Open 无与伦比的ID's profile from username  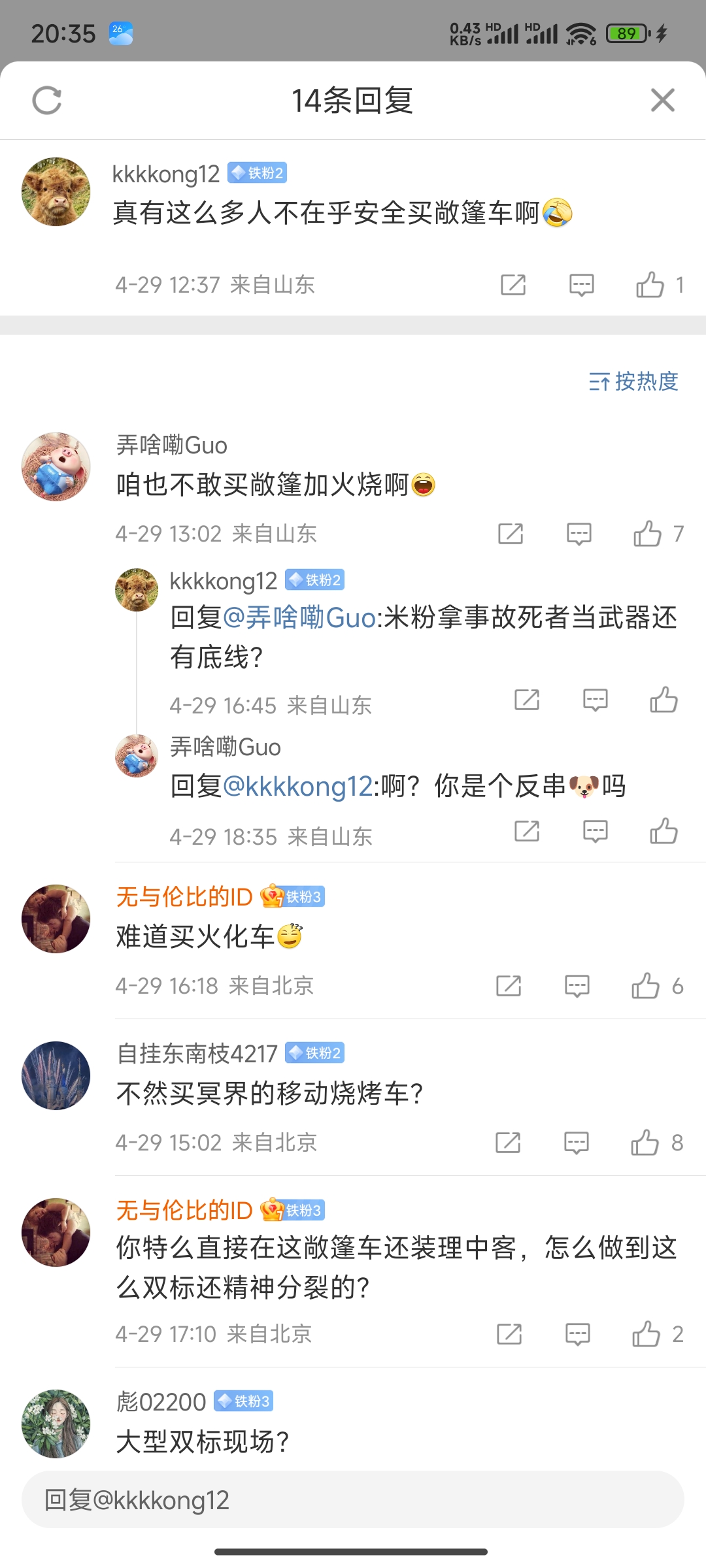(x=184, y=897)
